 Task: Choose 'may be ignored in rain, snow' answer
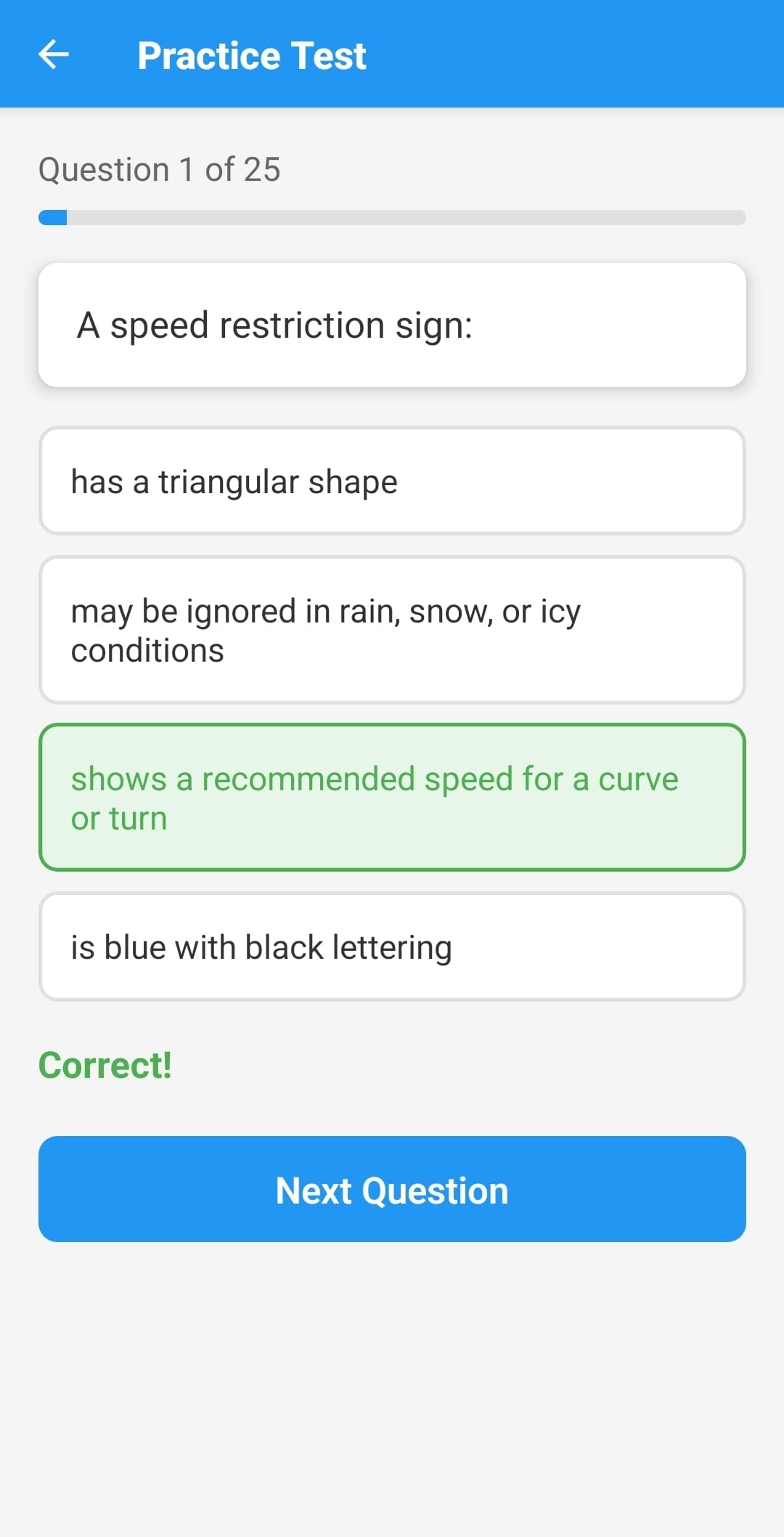392,630
